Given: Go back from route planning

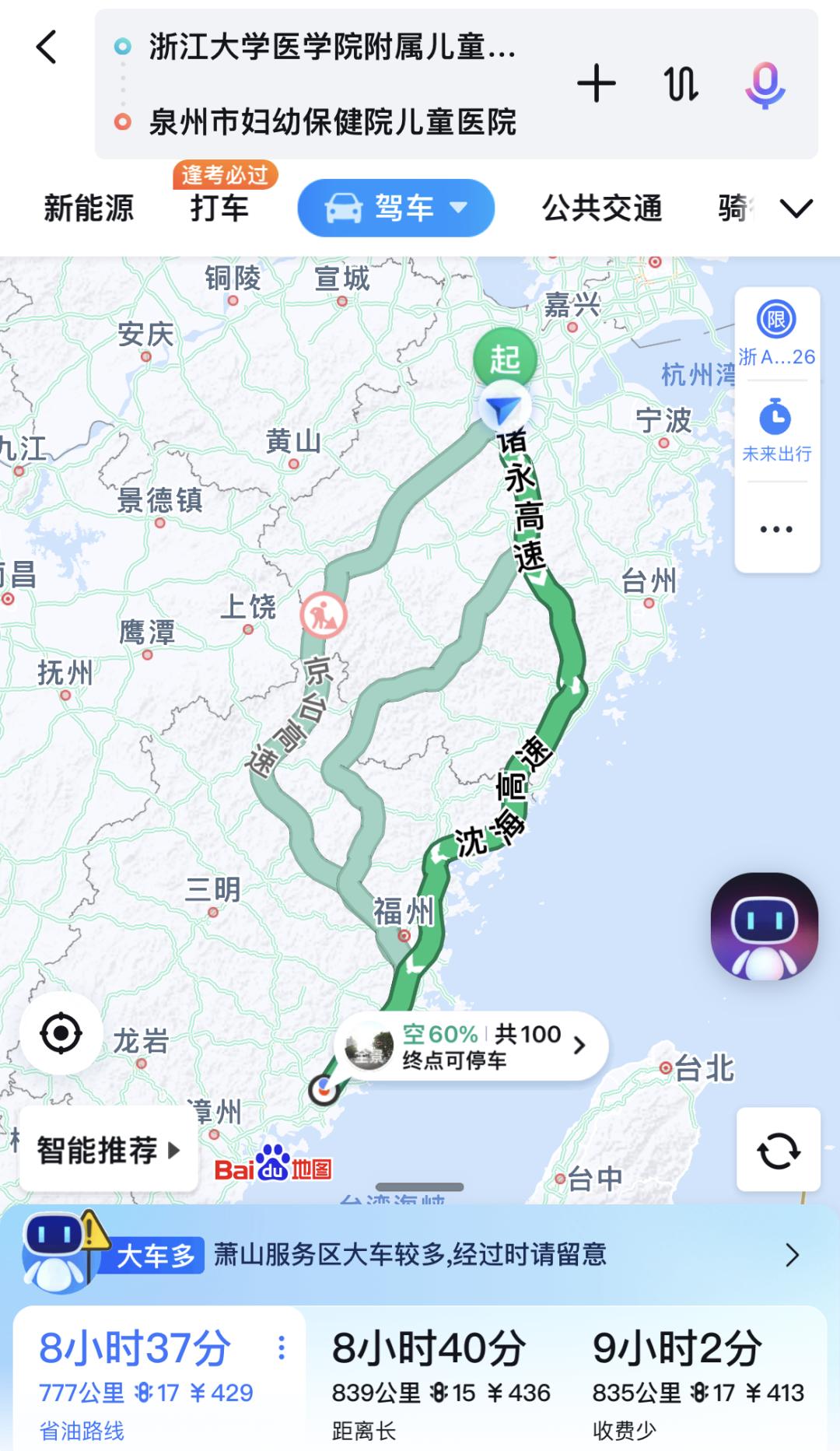Looking at the screenshot, I should (x=47, y=47).
